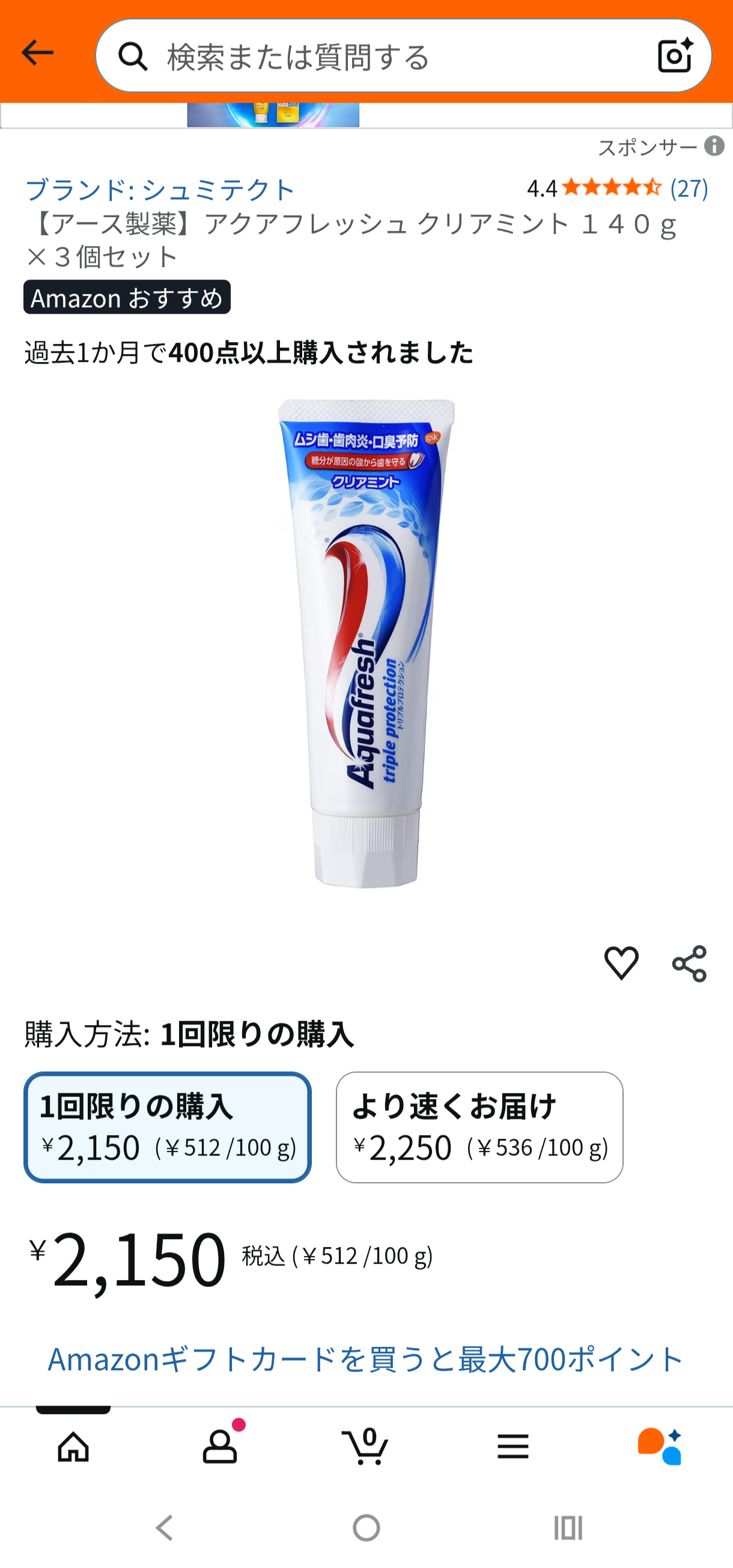Switch to the Home tab
Viewport: 733px width, 1568px height.
pos(73,1447)
